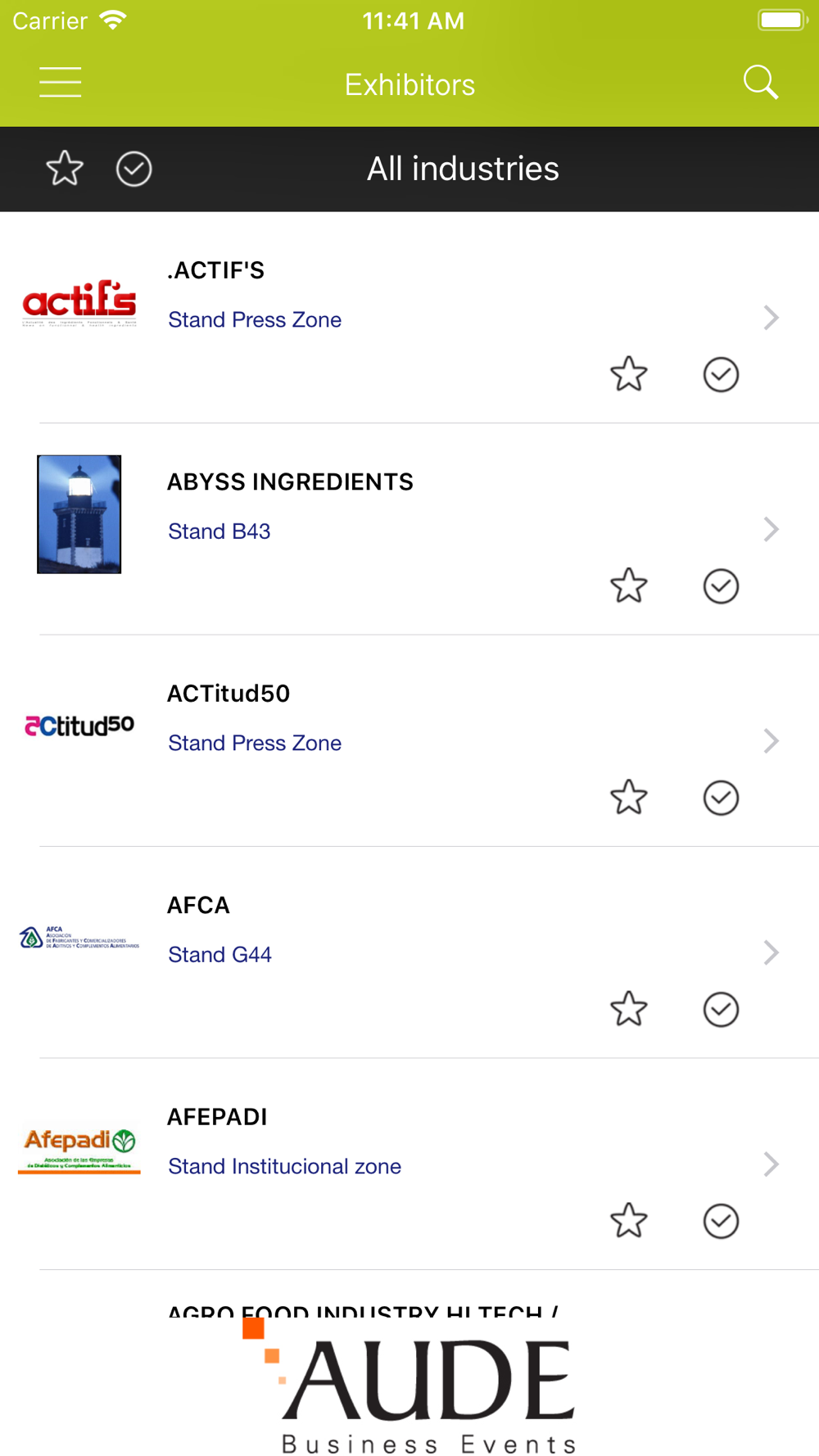The height and width of the screenshot is (1456, 819).
Task: Star the AFEPADI exhibitor
Action: click(629, 1220)
